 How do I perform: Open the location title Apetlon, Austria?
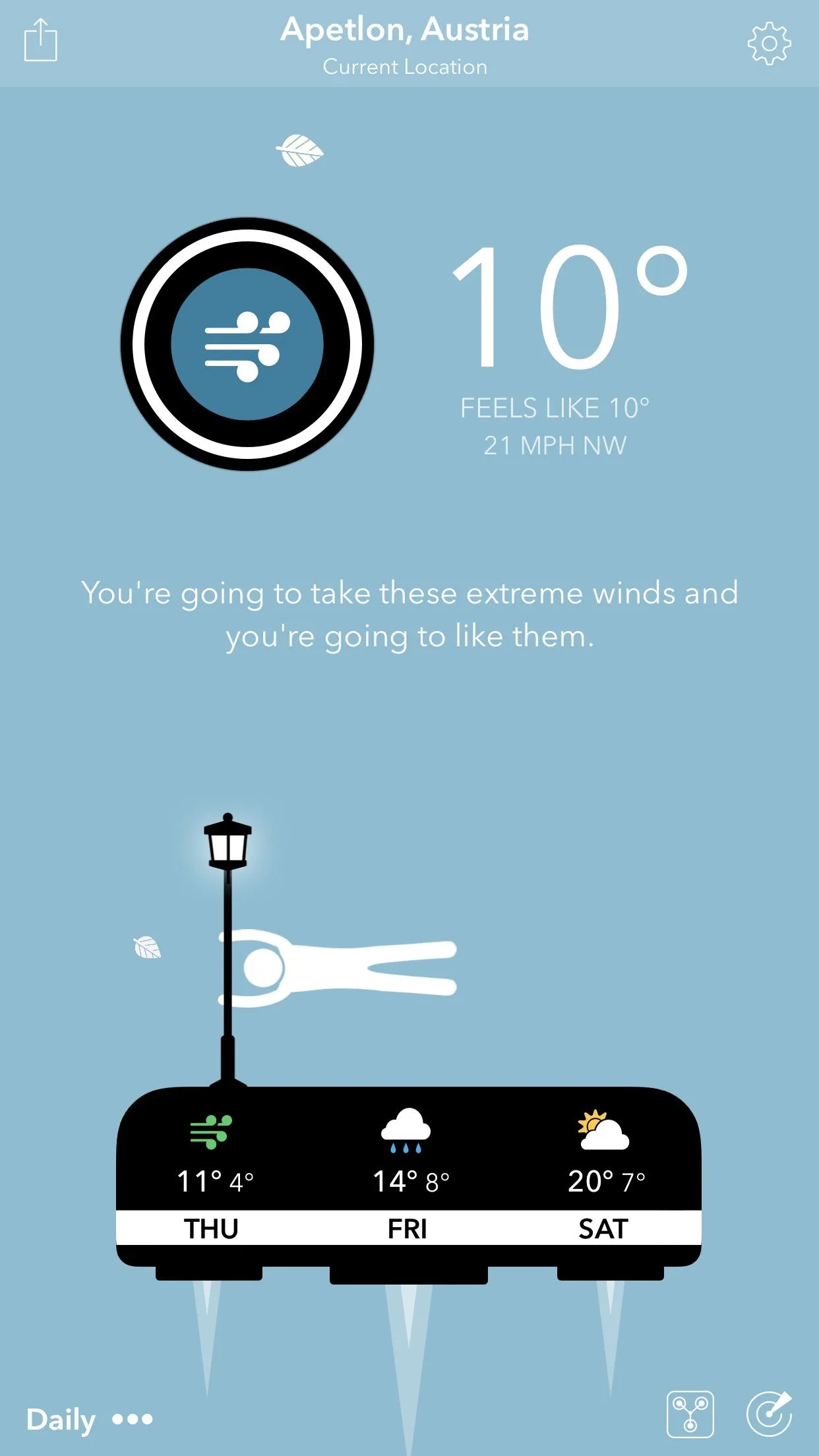405,30
